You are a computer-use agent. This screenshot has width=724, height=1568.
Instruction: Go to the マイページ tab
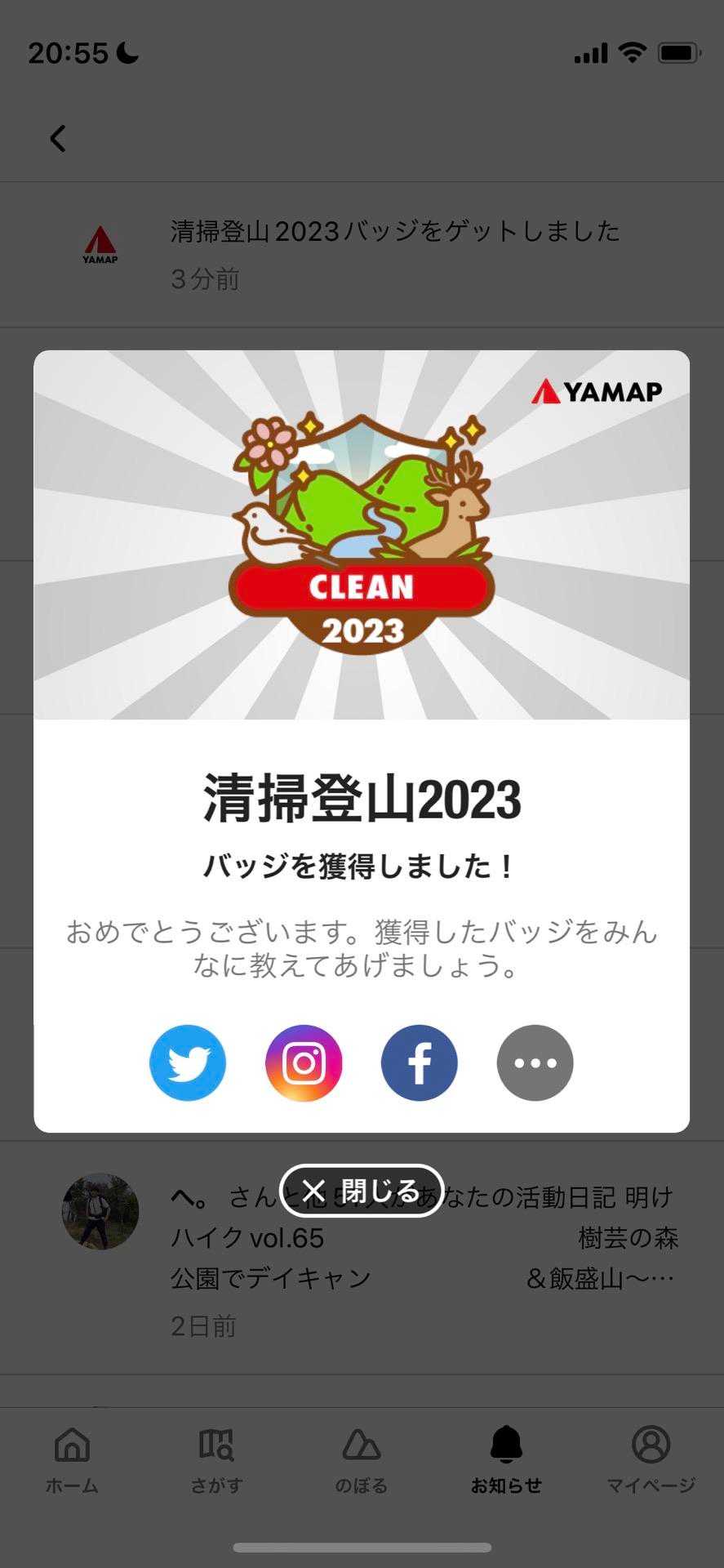[x=651, y=1460]
